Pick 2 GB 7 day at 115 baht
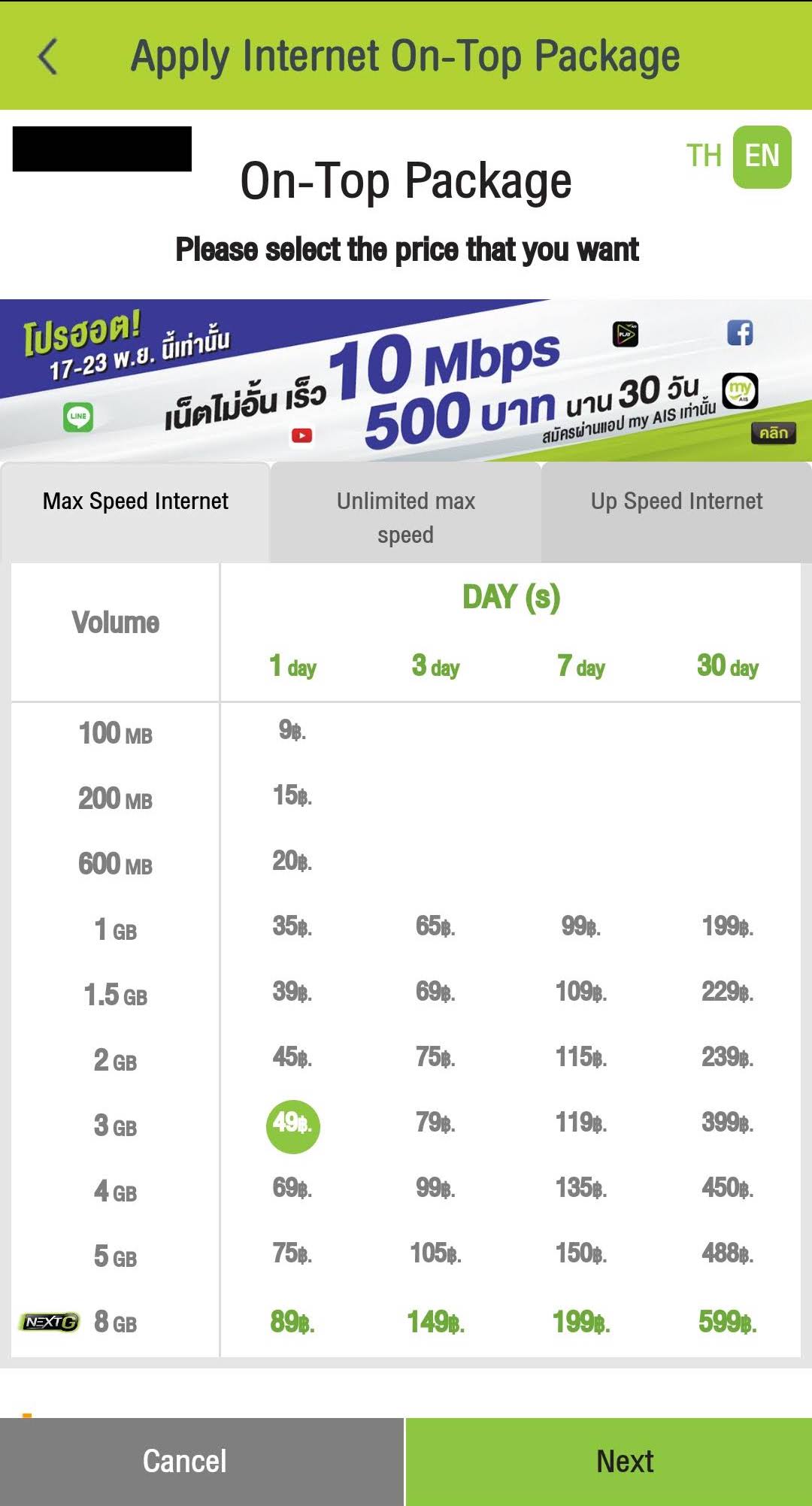This screenshot has width=812, height=1506. point(580,1057)
